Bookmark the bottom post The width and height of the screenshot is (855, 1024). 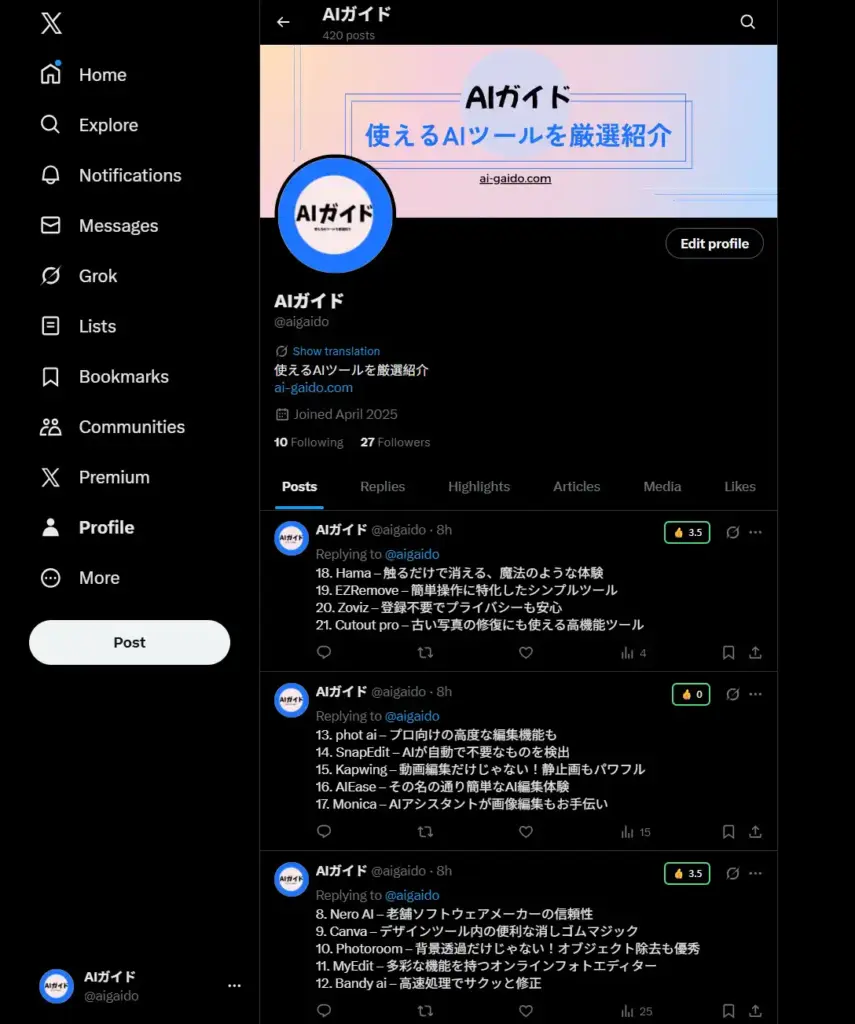[728, 1011]
